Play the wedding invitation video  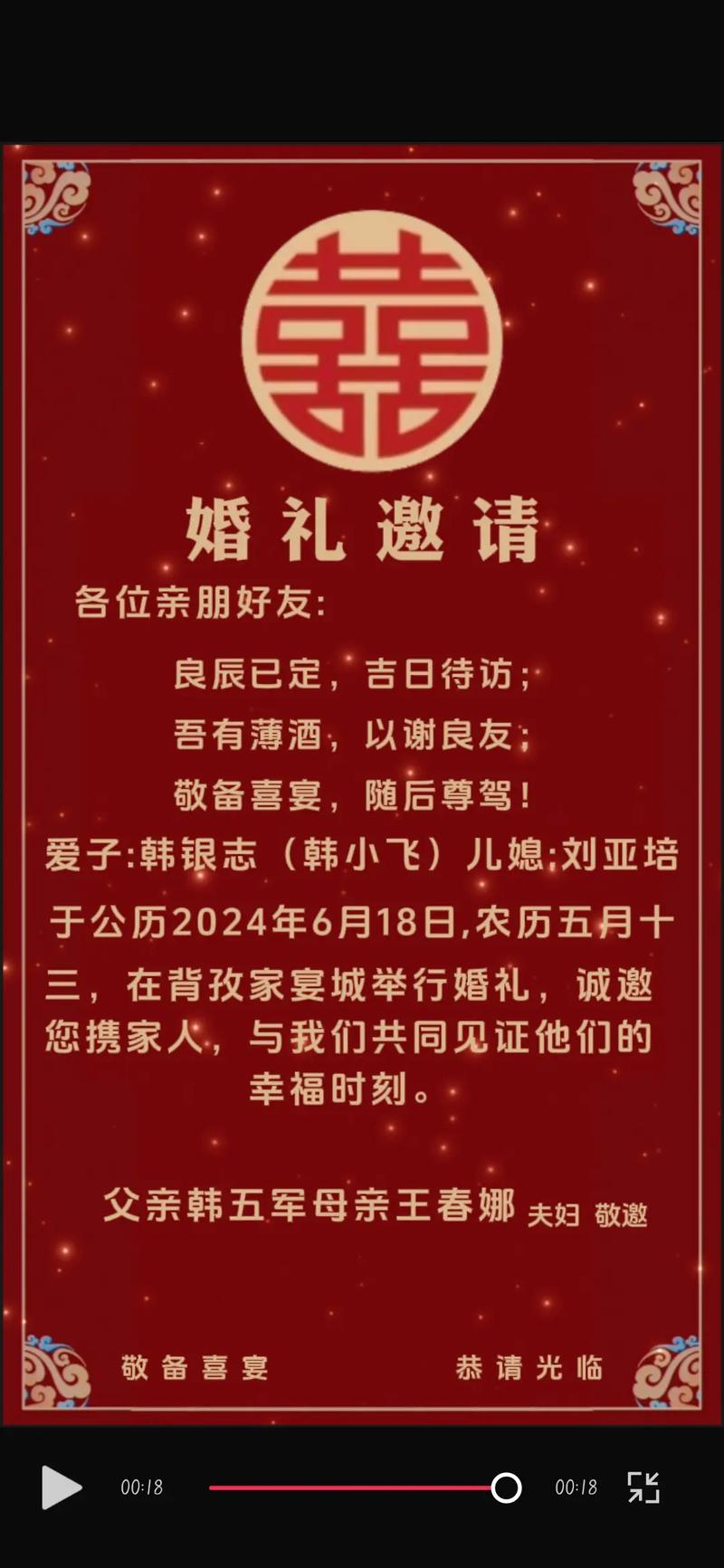coord(61,1487)
